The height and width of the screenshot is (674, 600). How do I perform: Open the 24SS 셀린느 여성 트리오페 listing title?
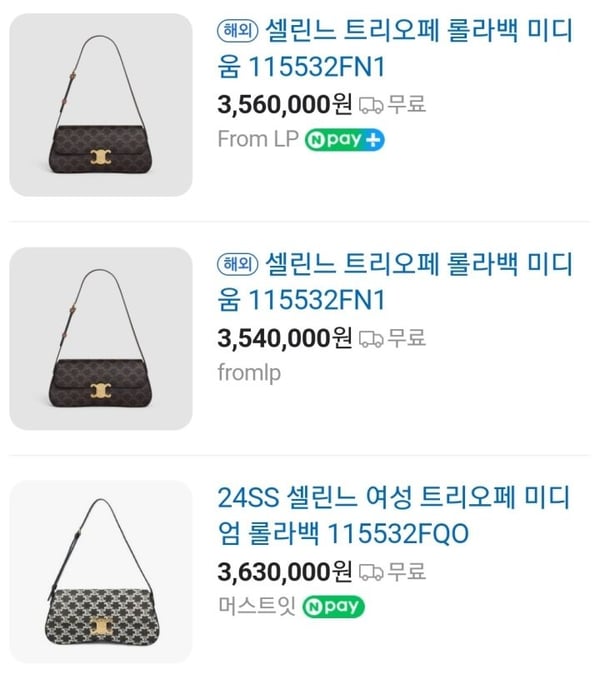click(392, 515)
